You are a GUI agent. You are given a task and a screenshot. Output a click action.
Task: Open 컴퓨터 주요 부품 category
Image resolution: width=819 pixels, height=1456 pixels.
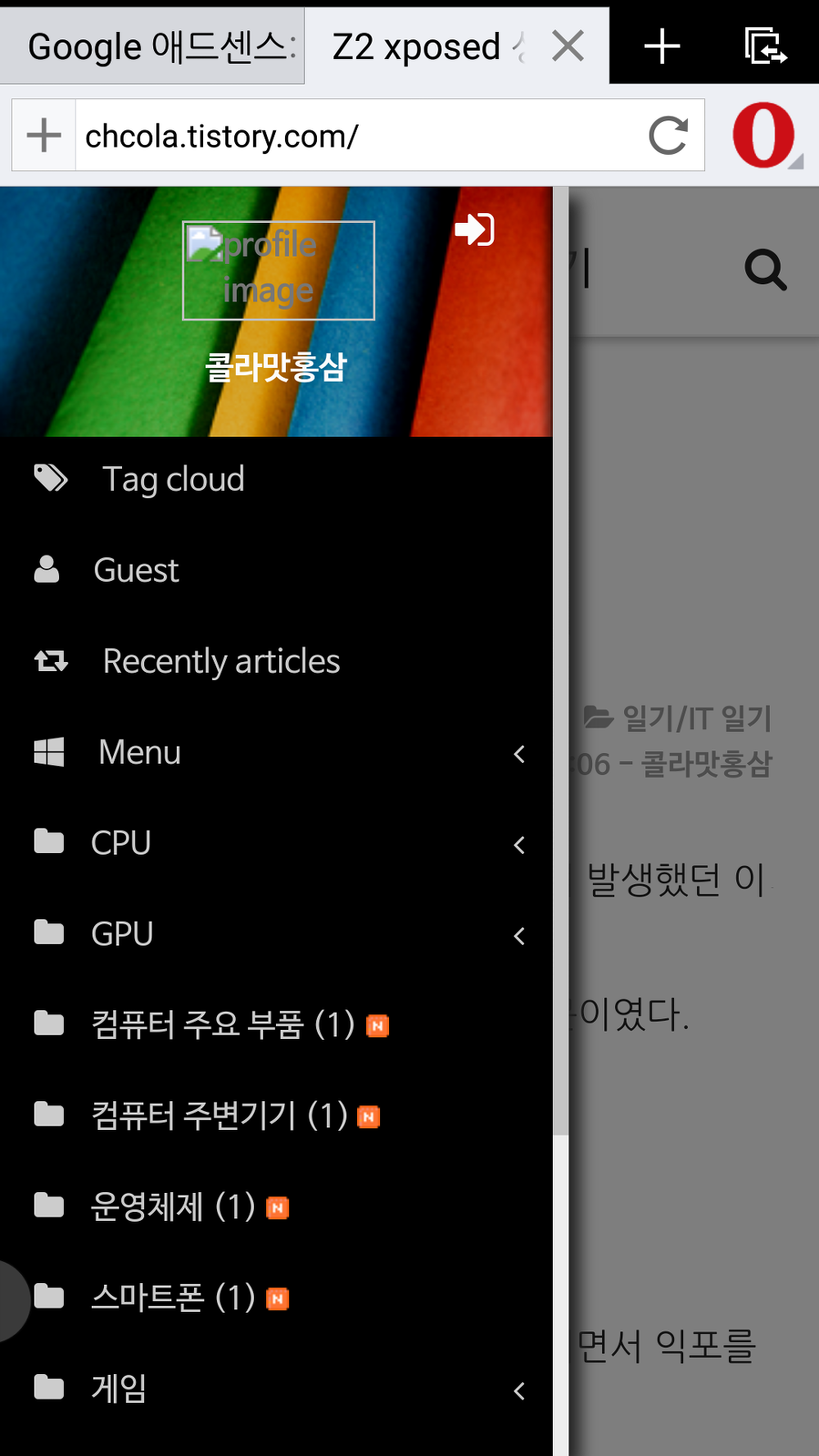click(223, 1025)
